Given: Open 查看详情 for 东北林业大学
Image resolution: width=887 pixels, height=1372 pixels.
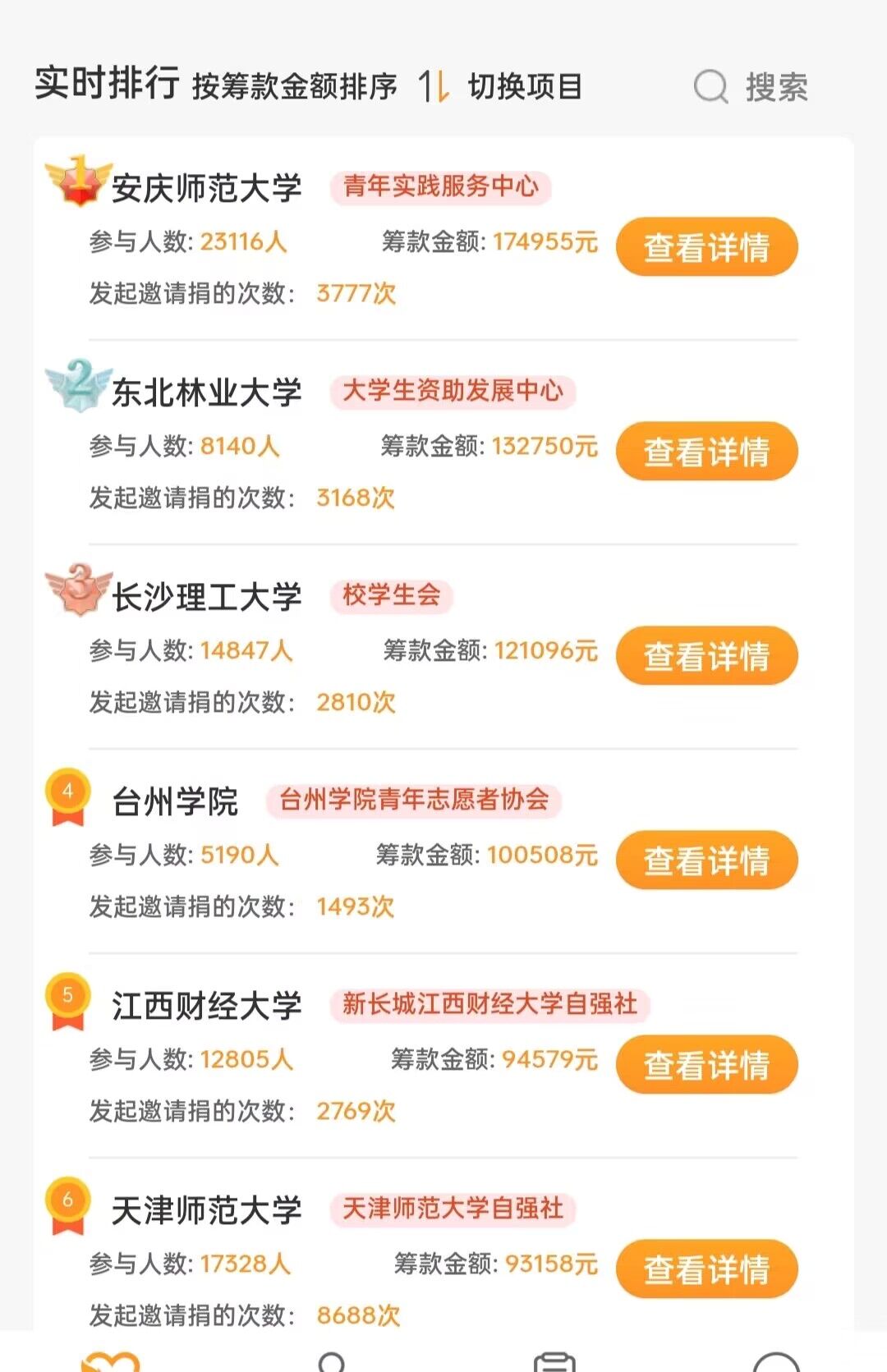Looking at the screenshot, I should [x=706, y=451].
